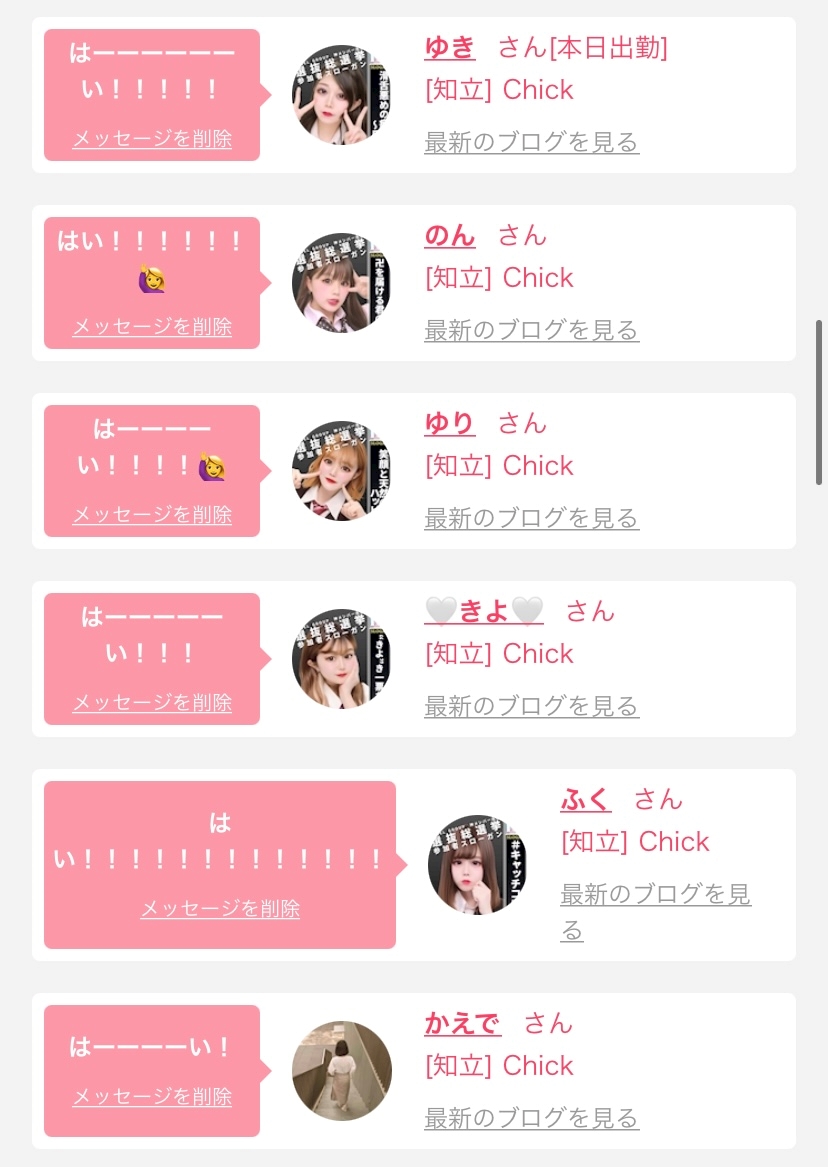The width and height of the screenshot is (828, 1167).
Task: View きよ's latest blog
Action: click(x=531, y=706)
